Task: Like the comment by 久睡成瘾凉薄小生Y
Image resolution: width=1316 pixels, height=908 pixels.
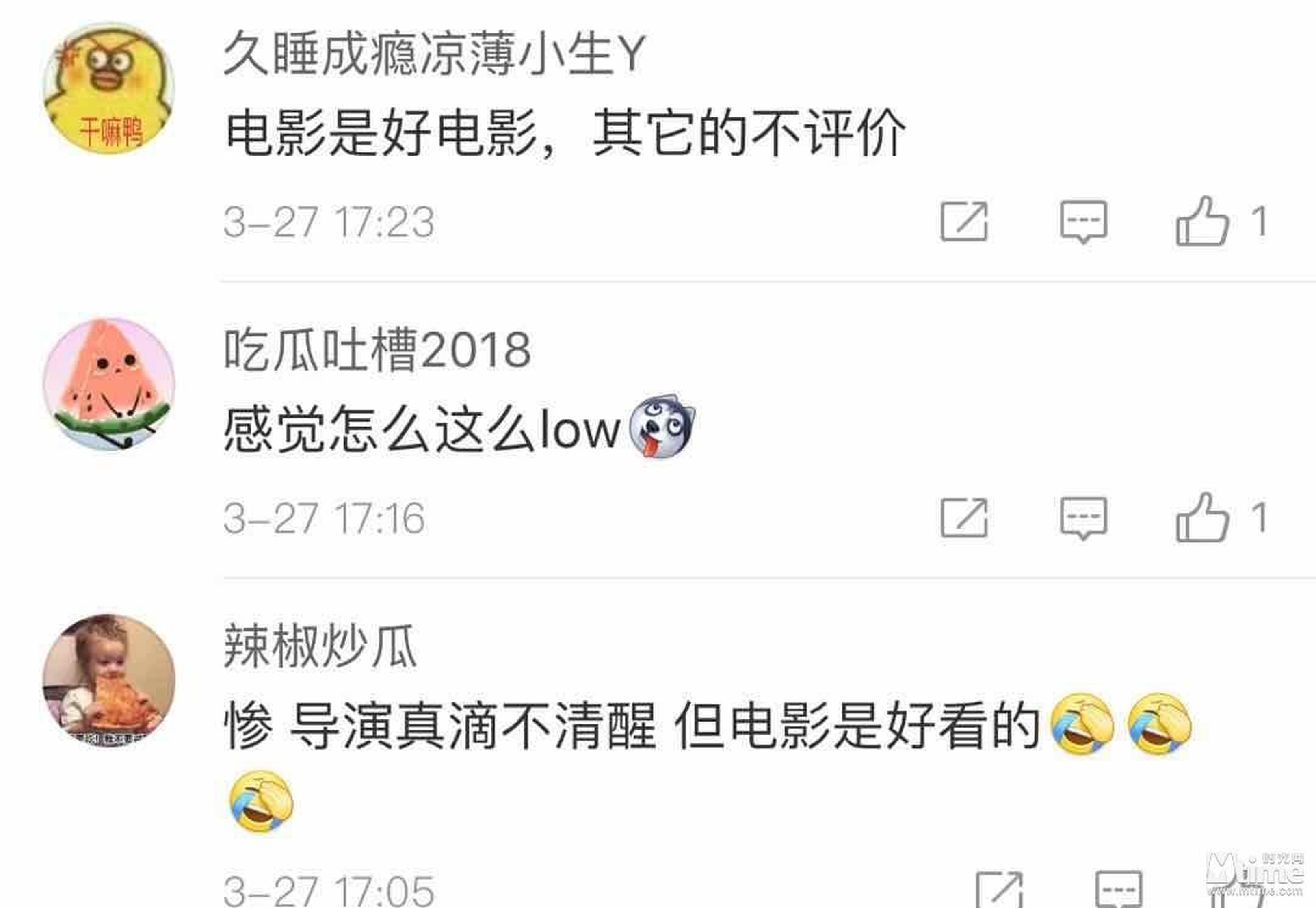Action: tap(1202, 222)
